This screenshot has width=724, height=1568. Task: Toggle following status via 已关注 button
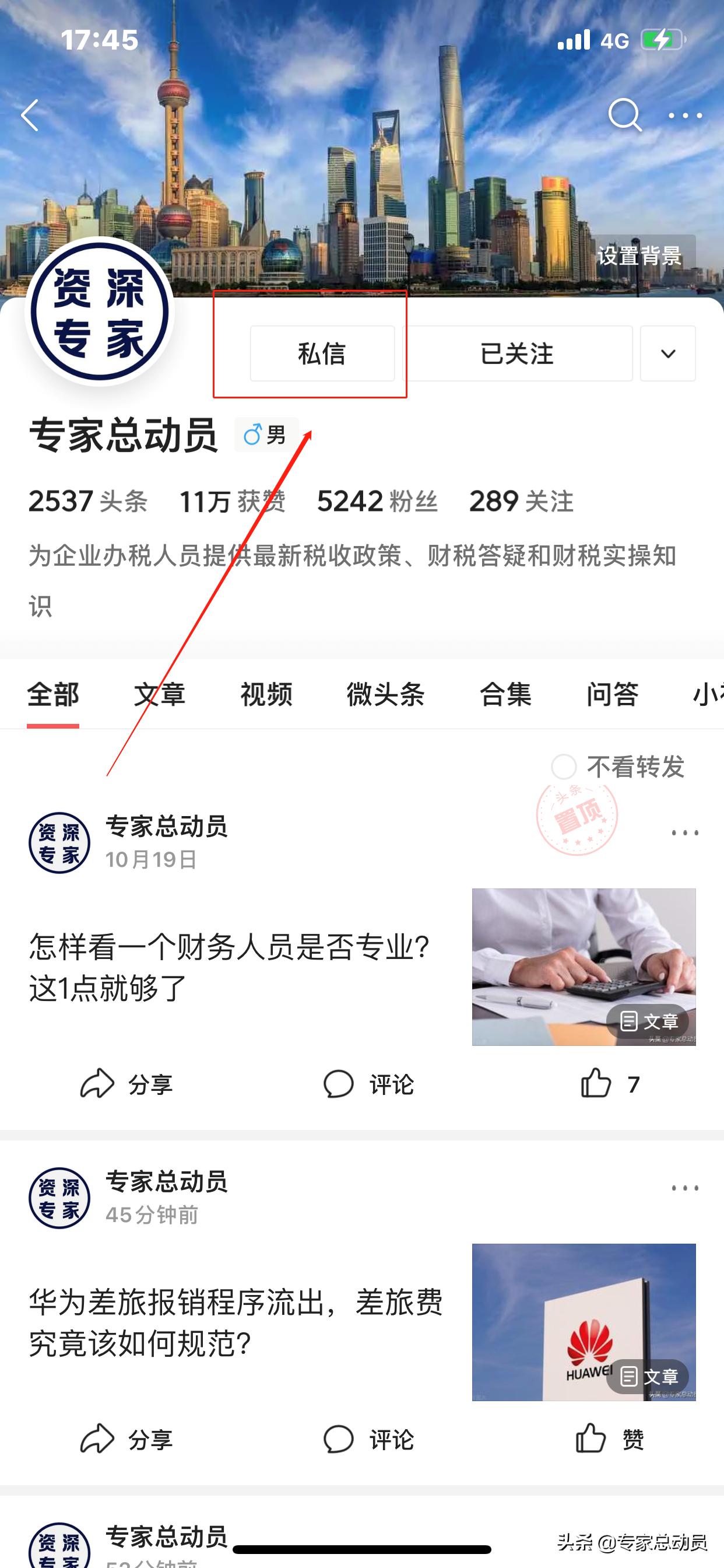516,354
